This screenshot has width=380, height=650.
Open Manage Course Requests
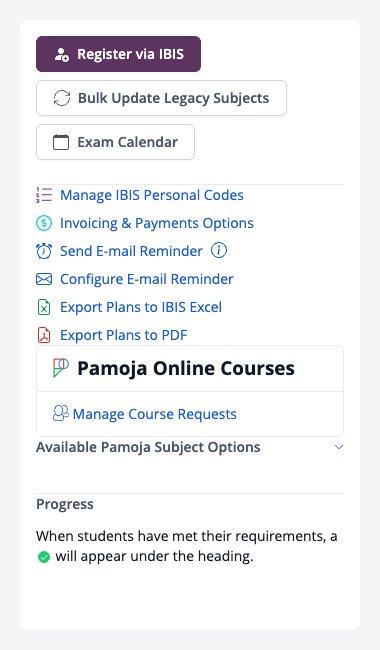[x=155, y=414]
